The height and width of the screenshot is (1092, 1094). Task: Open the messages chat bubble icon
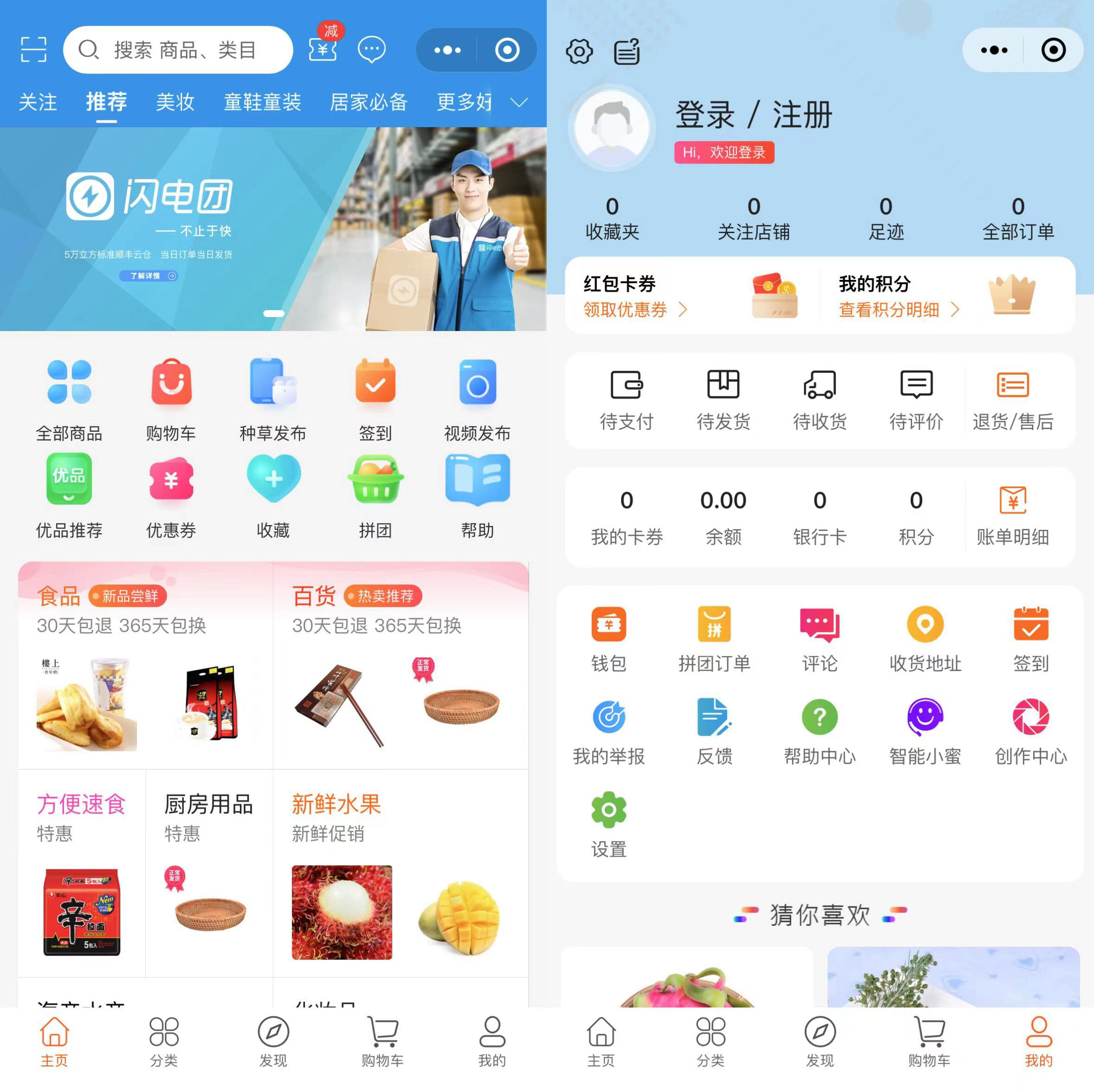click(372, 50)
